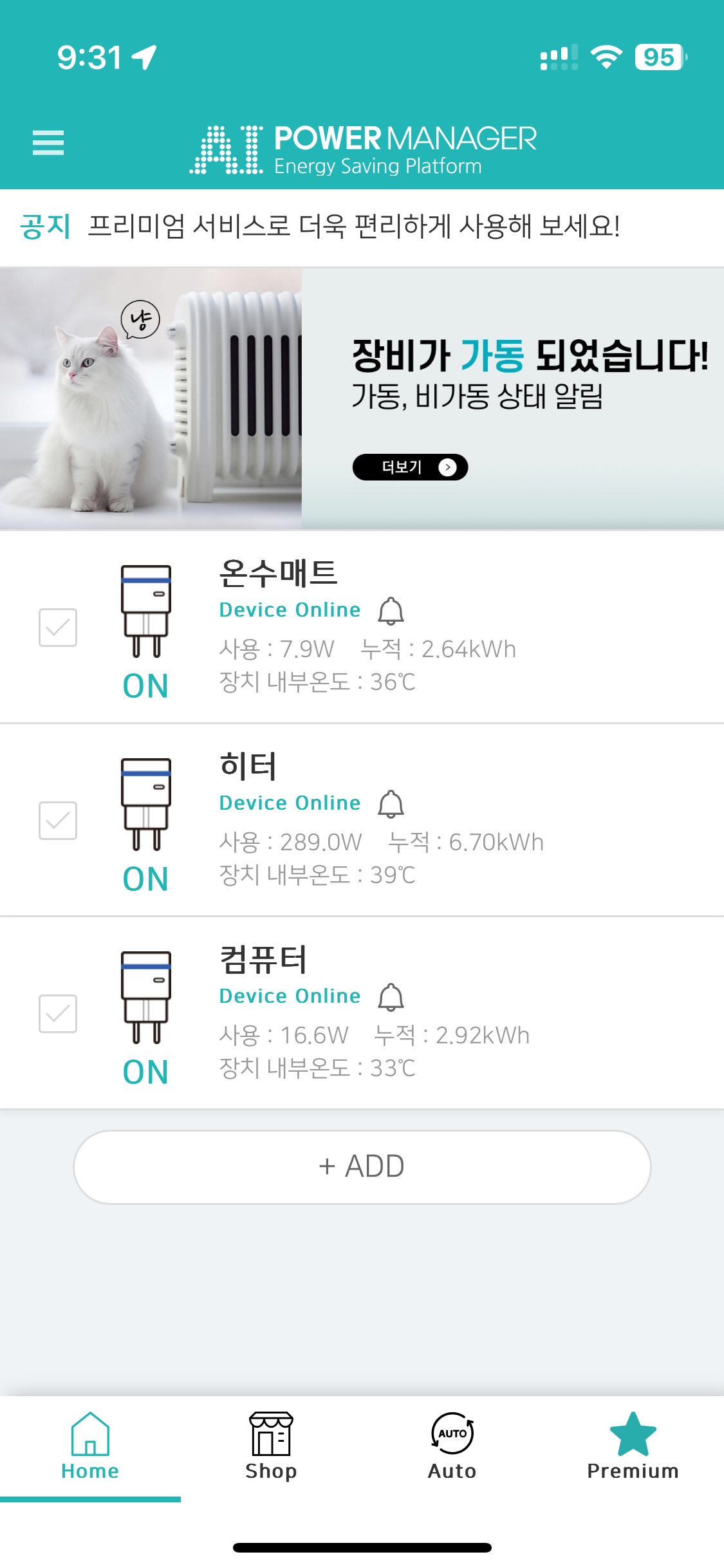Open 컴퓨터 device details

click(263, 960)
